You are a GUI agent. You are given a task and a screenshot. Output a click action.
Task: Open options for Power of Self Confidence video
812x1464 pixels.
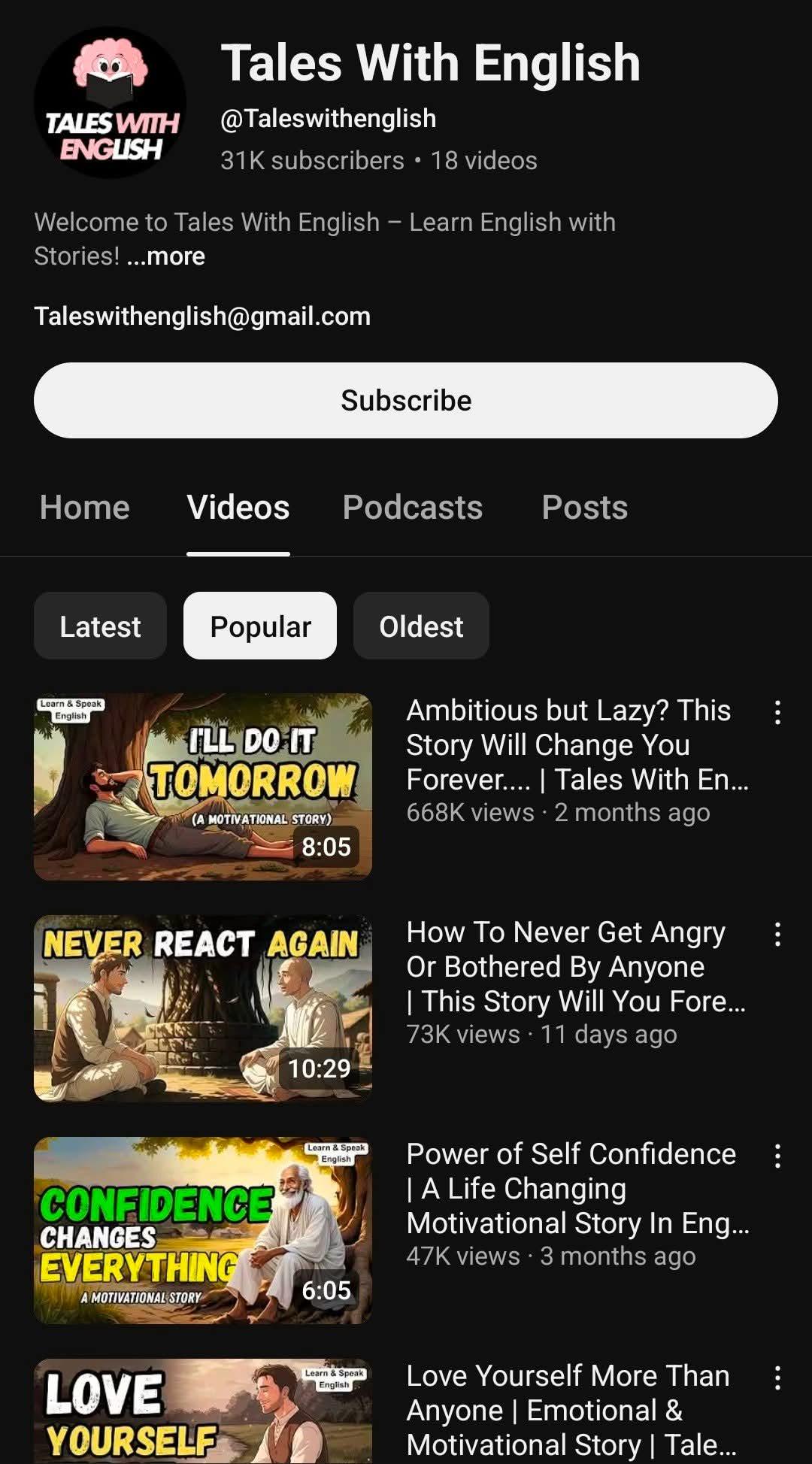[777, 1156]
